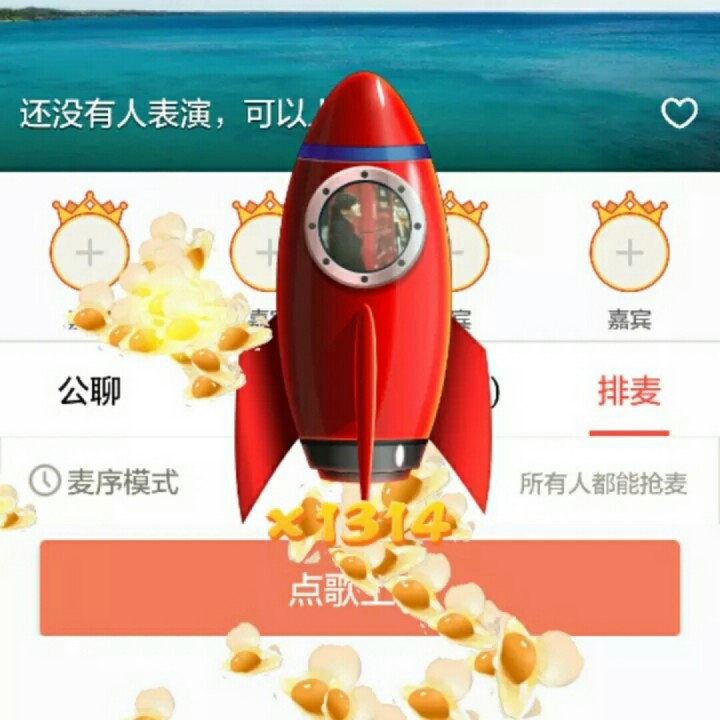The image size is (720, 720).
Task: Switch to the 公聊 tab
Action: [x=90, y=391]
